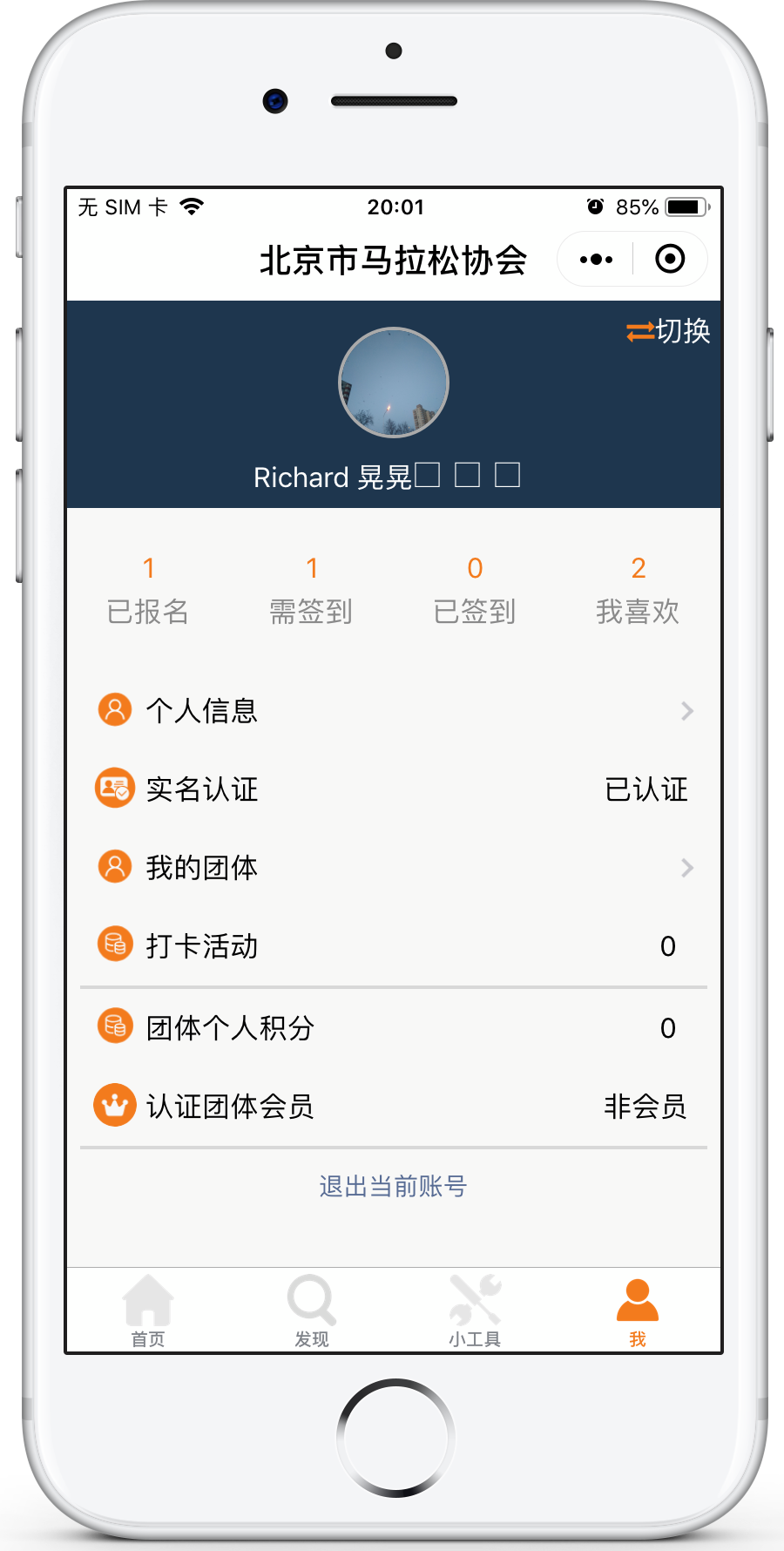
Task: Open 实名认证 real-name verification
Action: coord(394,789)
